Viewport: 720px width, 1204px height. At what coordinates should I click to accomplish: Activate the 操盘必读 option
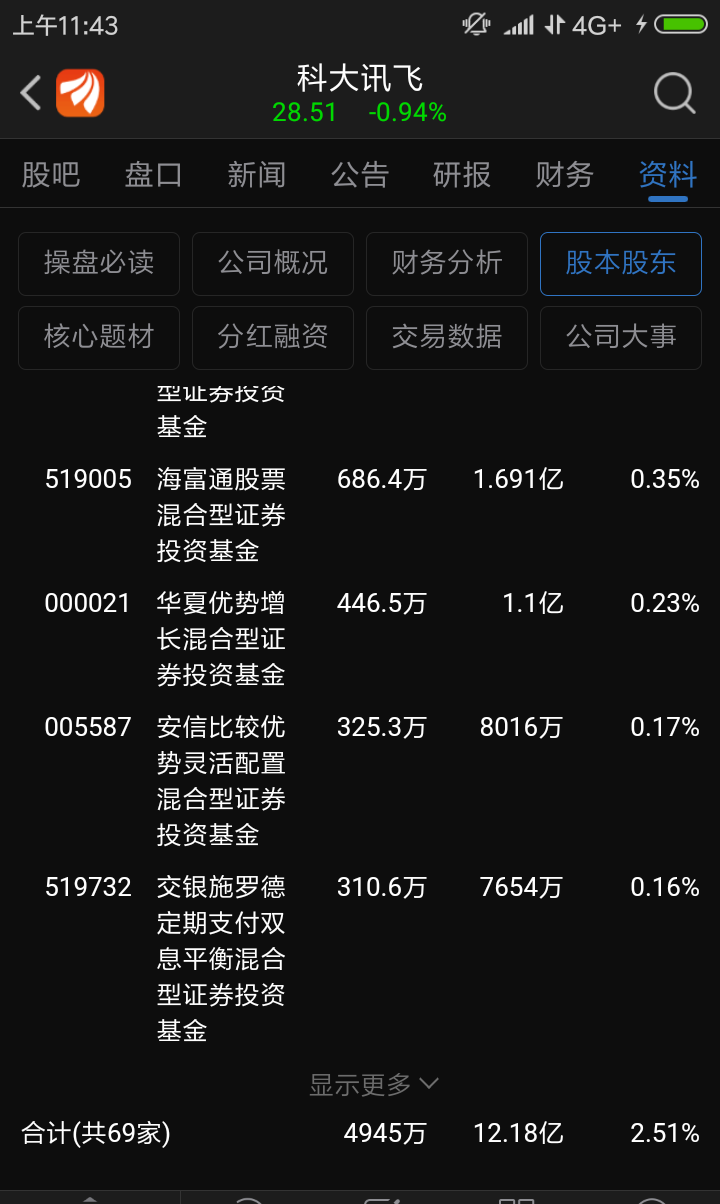98,264
